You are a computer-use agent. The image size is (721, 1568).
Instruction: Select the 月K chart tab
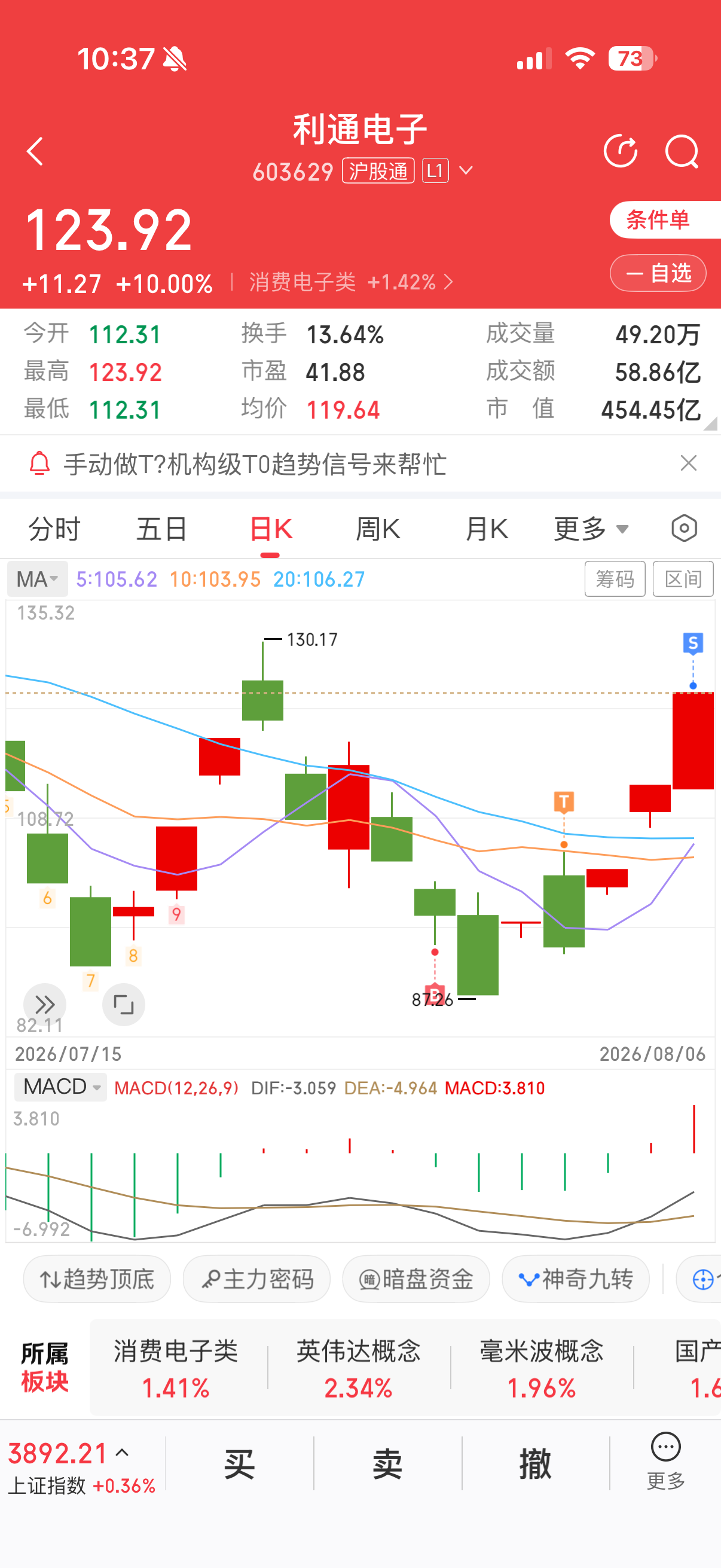click(486, 529)
